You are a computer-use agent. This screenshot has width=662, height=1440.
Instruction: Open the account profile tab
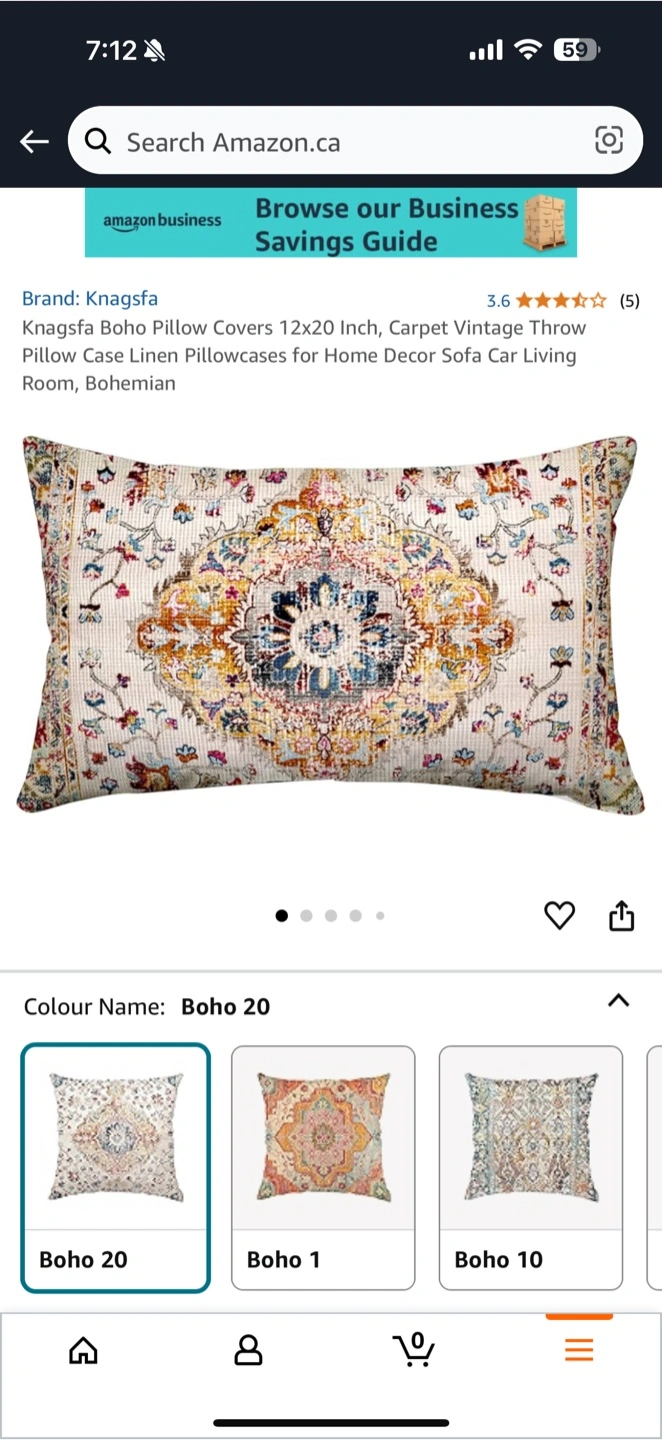coord(248,1351)
